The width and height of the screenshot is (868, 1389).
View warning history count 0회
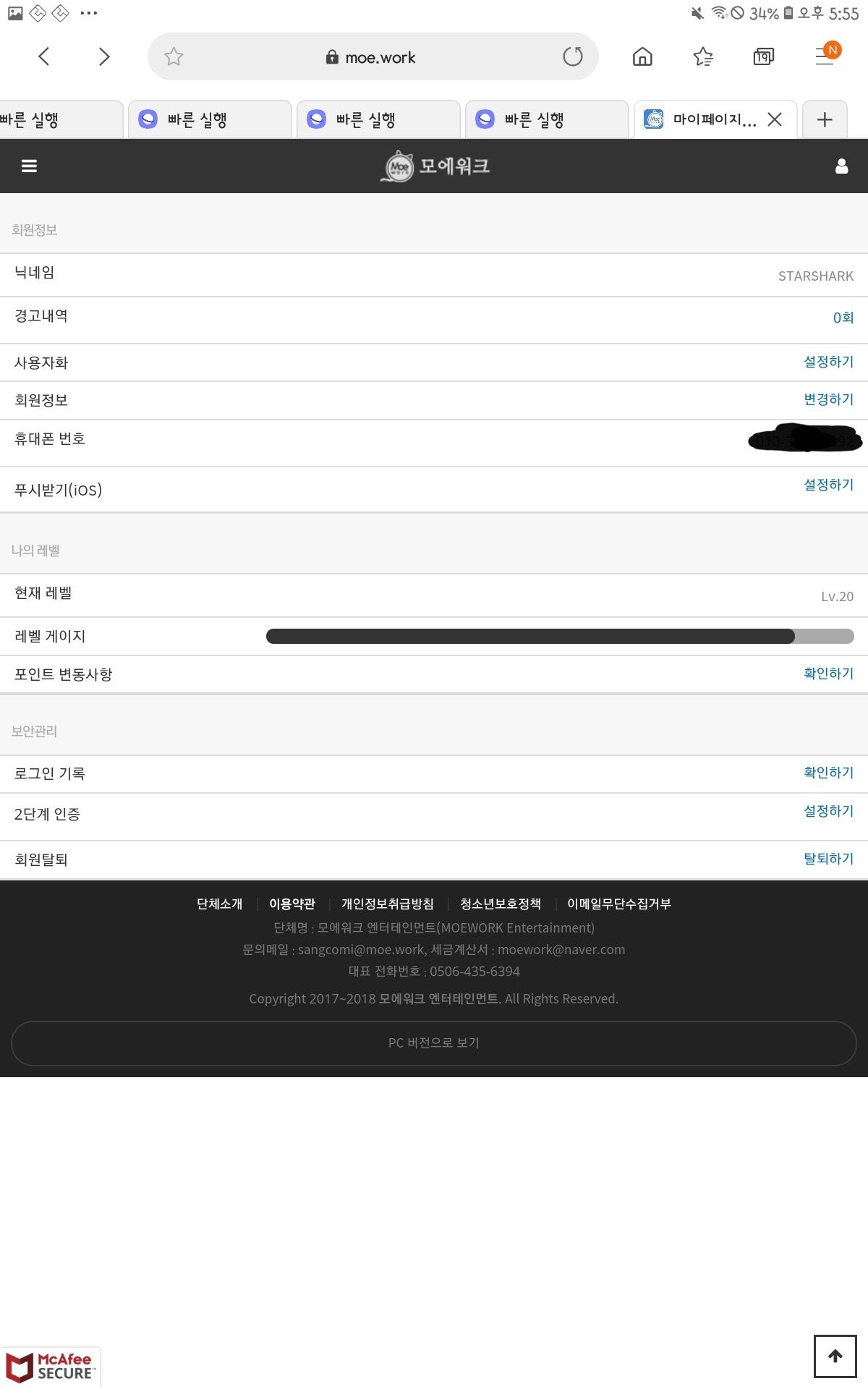[843, 317]
